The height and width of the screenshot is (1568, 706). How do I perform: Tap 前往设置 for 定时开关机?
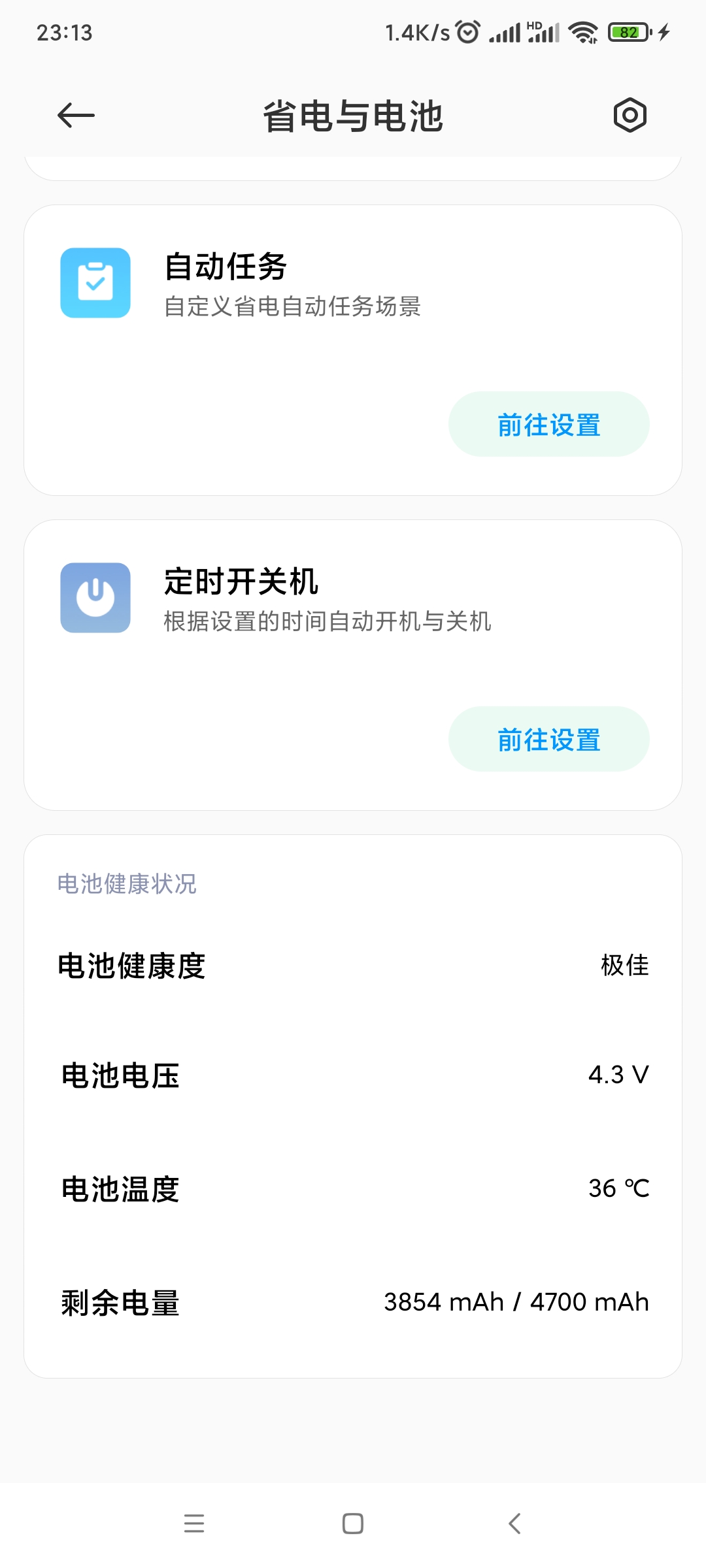[x=548, y=740]
